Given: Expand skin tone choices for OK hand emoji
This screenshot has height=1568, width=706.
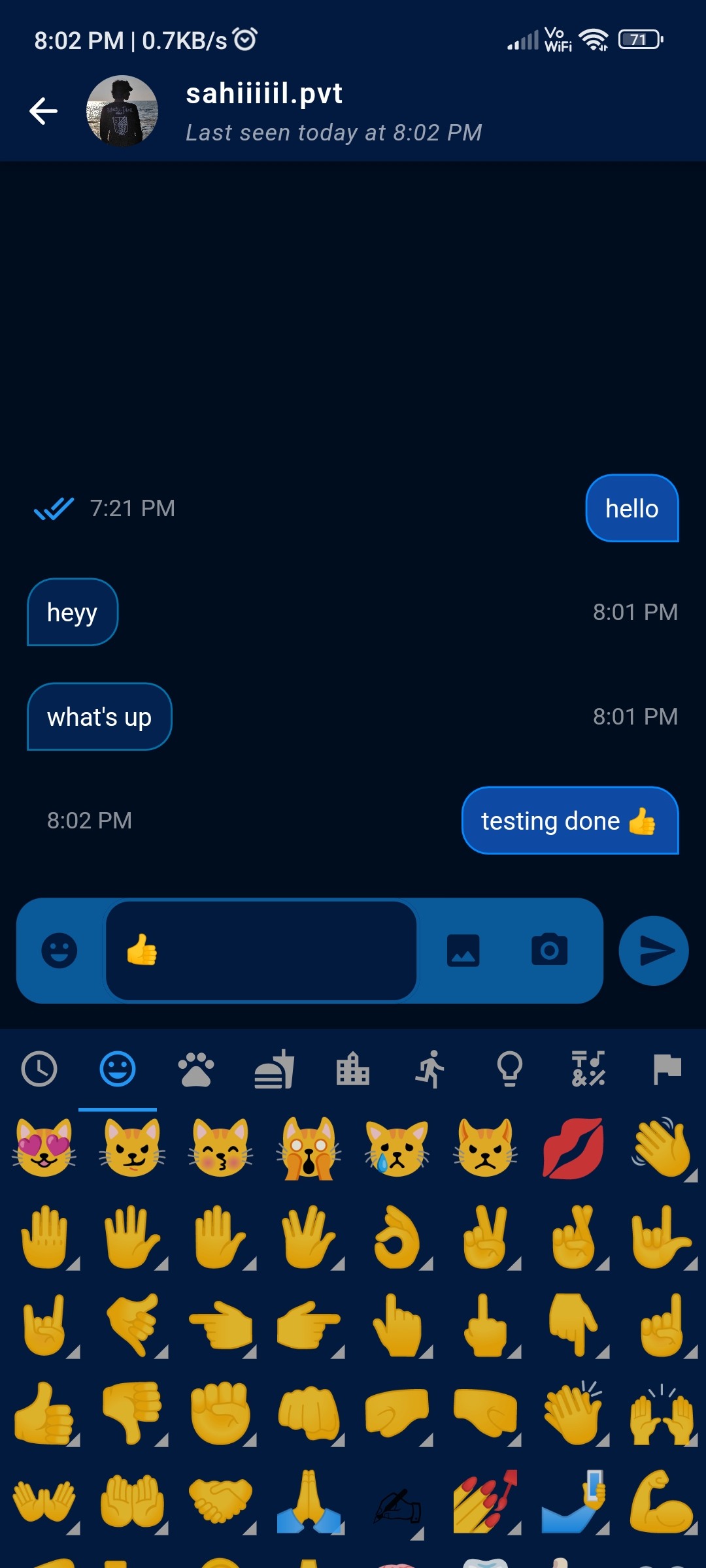Looking at the screenshot, I should coord(425,1264).
